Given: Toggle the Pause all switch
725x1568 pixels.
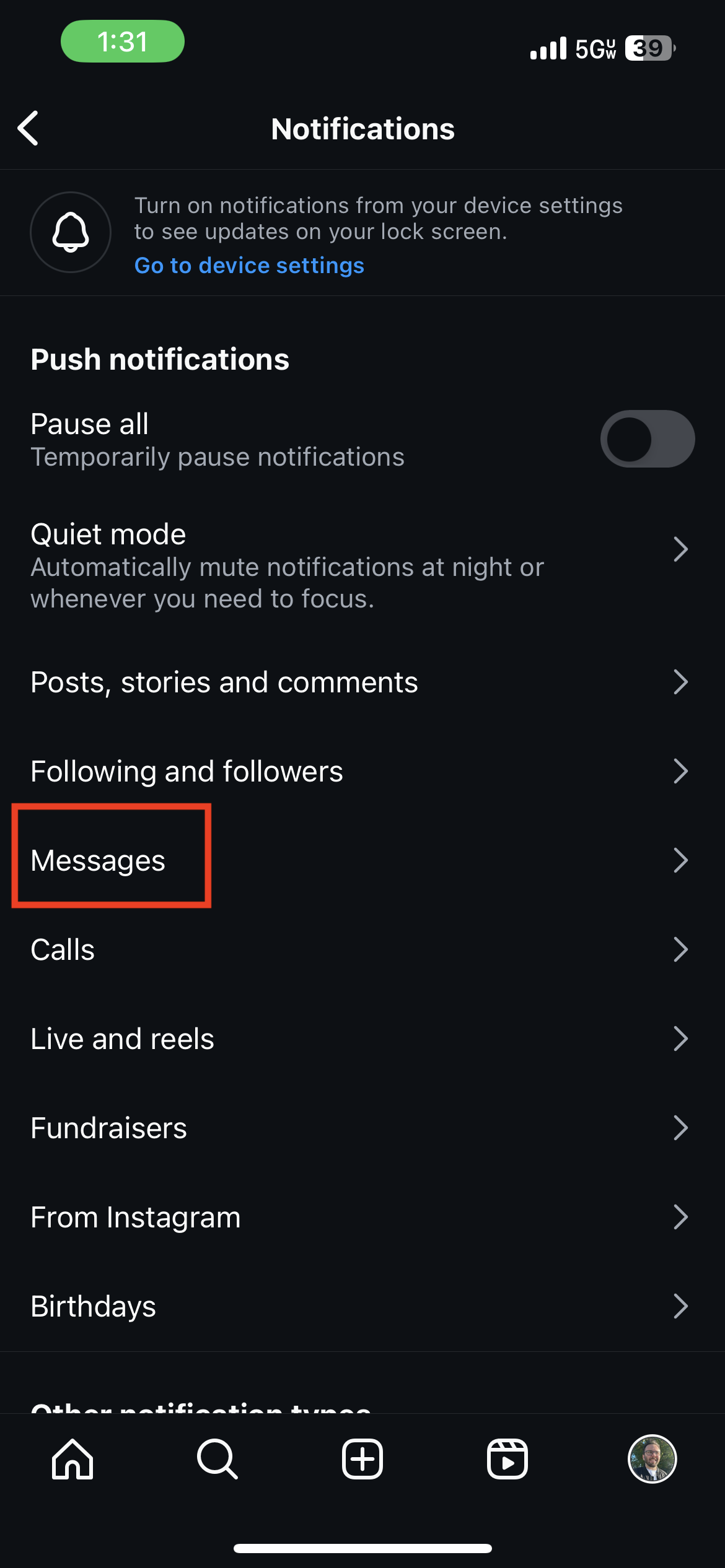Looking at the screenshot, I should pyautogui.click(x=648, y=438).
